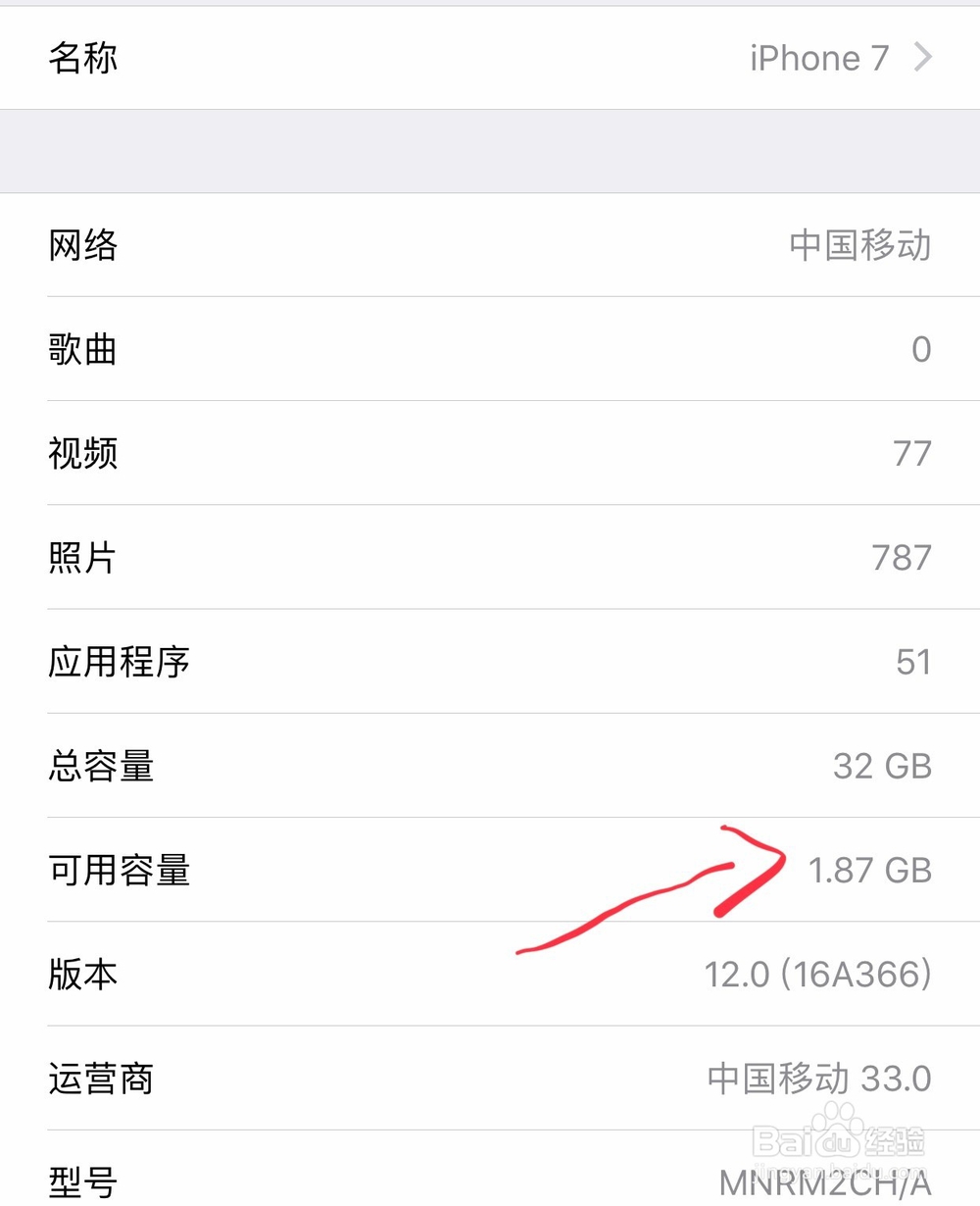The height and width of the screenshot is (1206, 980).
Task: Click the iPhone 7 device name text
Action: [817, 57]
